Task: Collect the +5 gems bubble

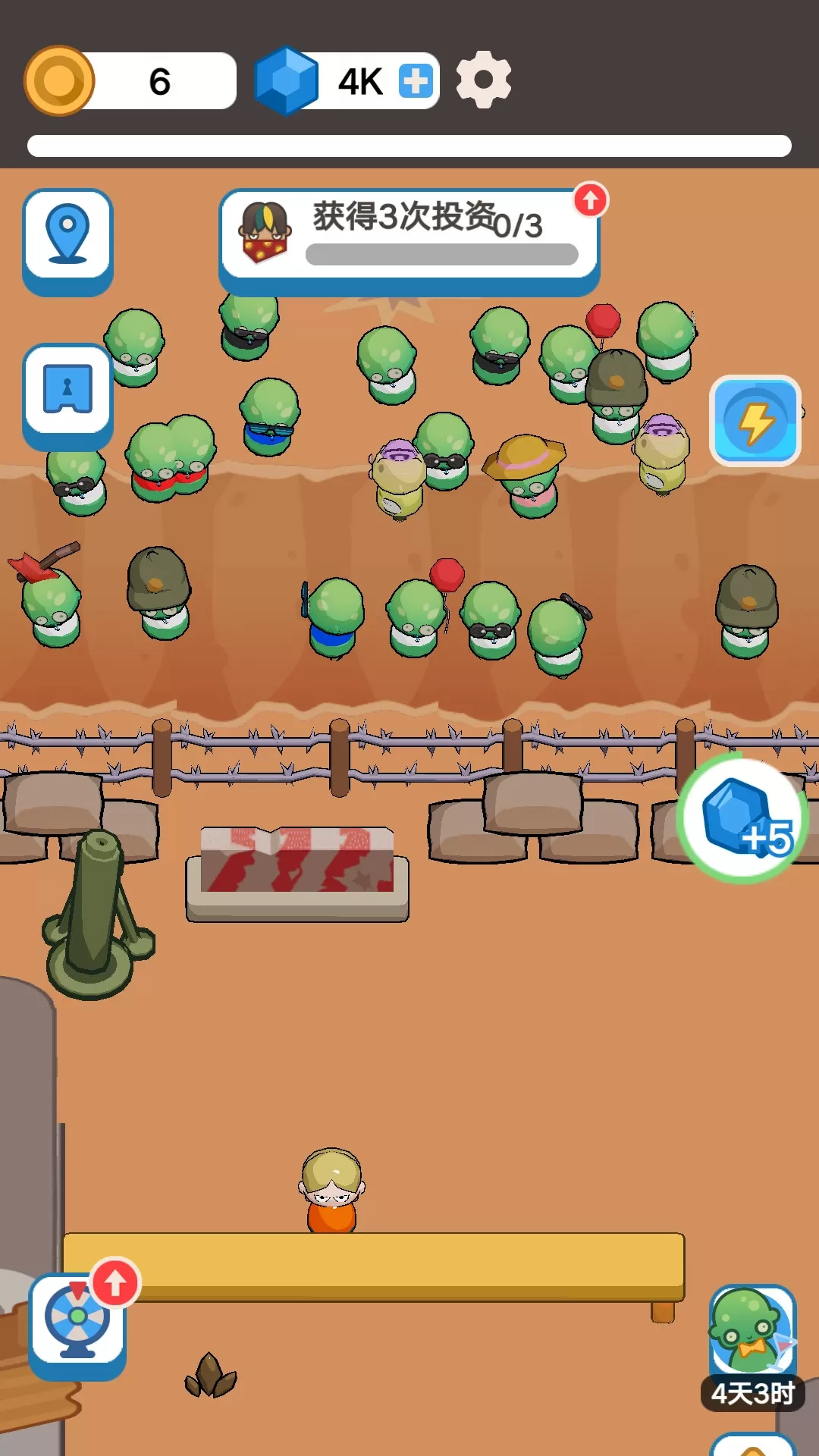Action: 743,819
